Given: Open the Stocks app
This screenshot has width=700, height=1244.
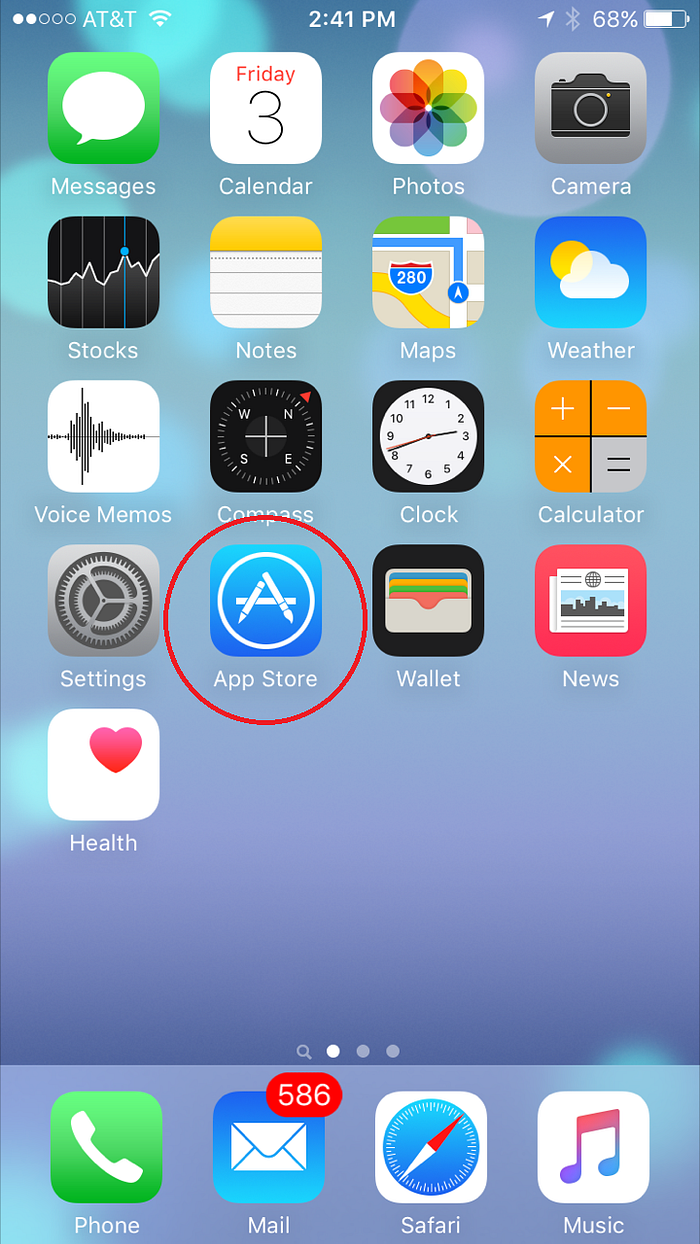Looking at the screenshot, I should point(103,272).
